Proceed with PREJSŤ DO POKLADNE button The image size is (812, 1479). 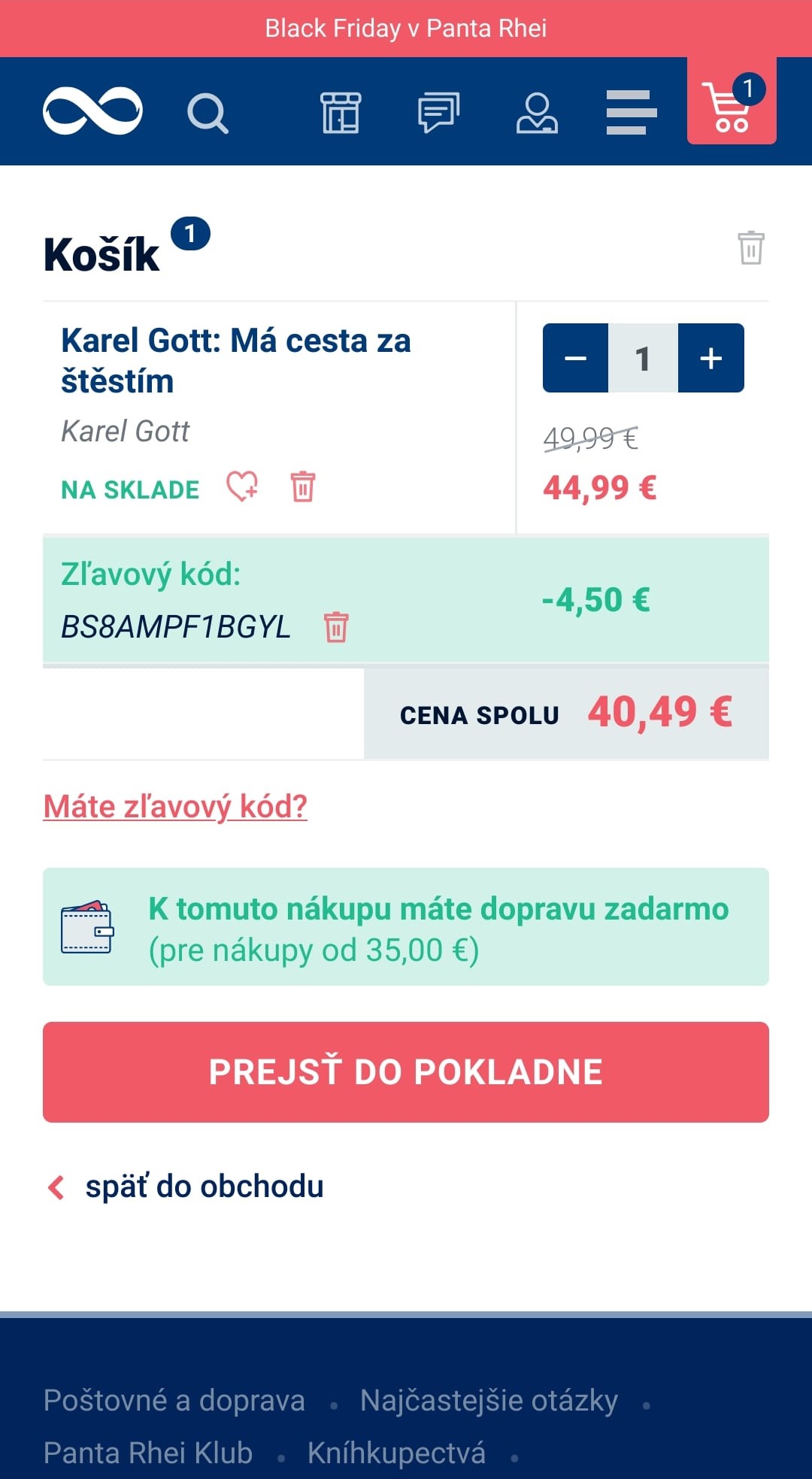[406, 1072]
